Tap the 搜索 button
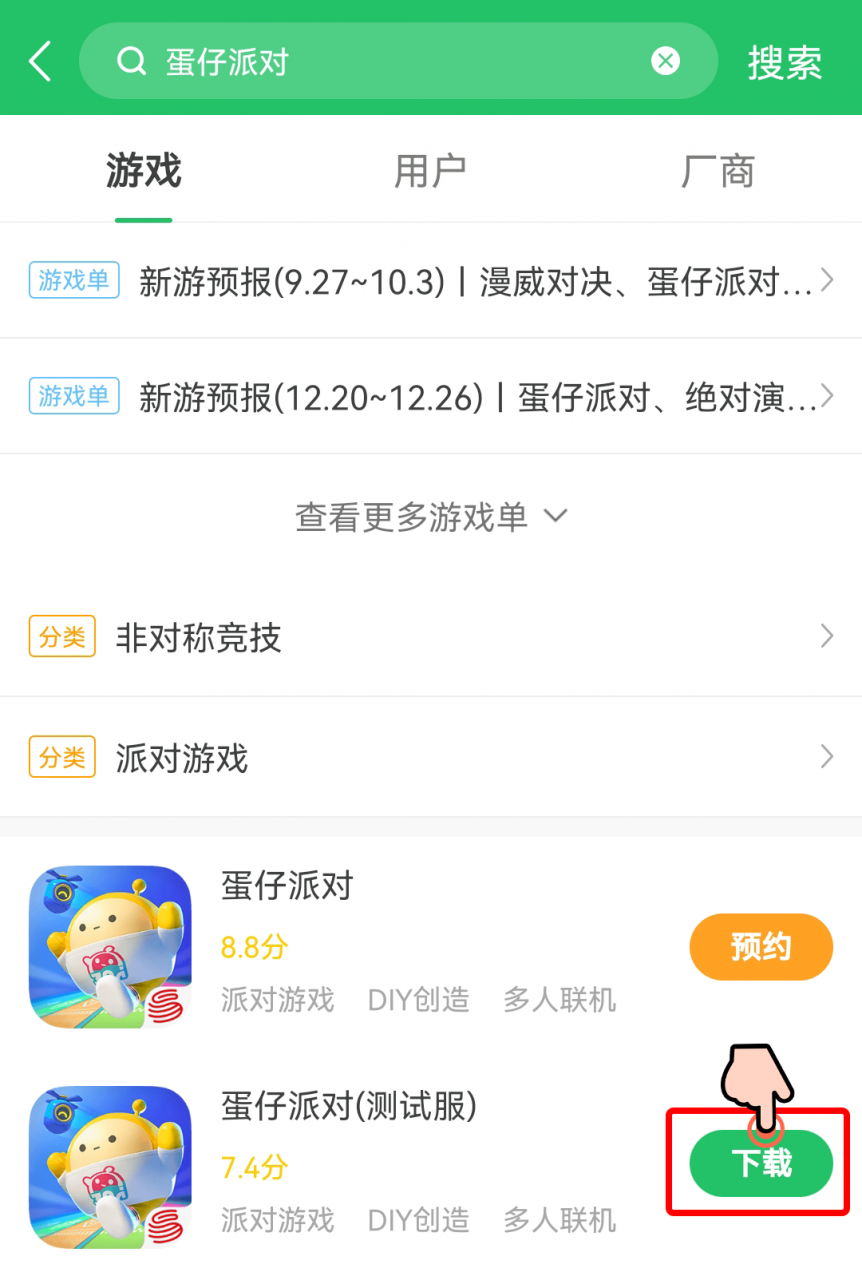The height and width of the screenshot is (1280, 862). click(x=785, y=63)
